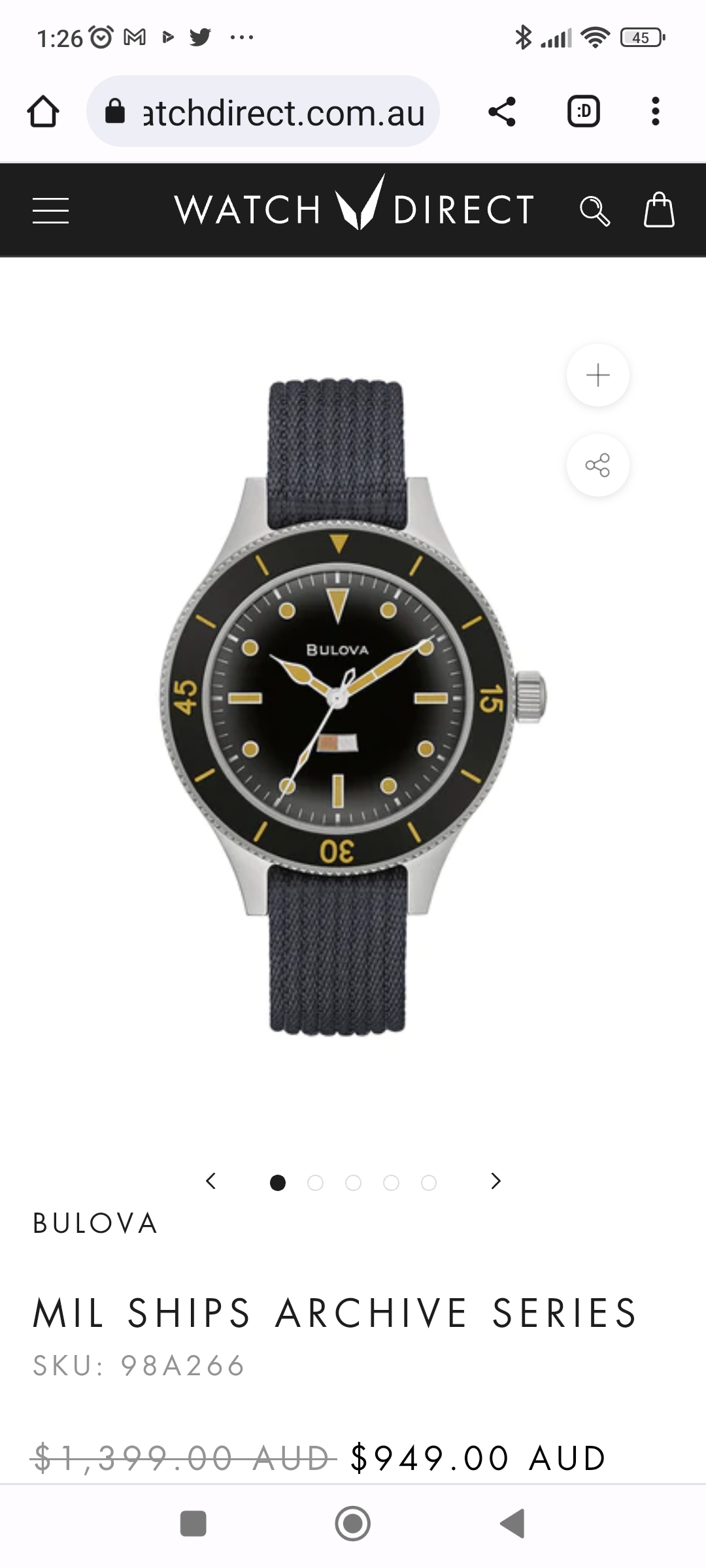Open recent apps from the navigation bar
Screen dimensions: 706x1568
(x=193, y=1524)
